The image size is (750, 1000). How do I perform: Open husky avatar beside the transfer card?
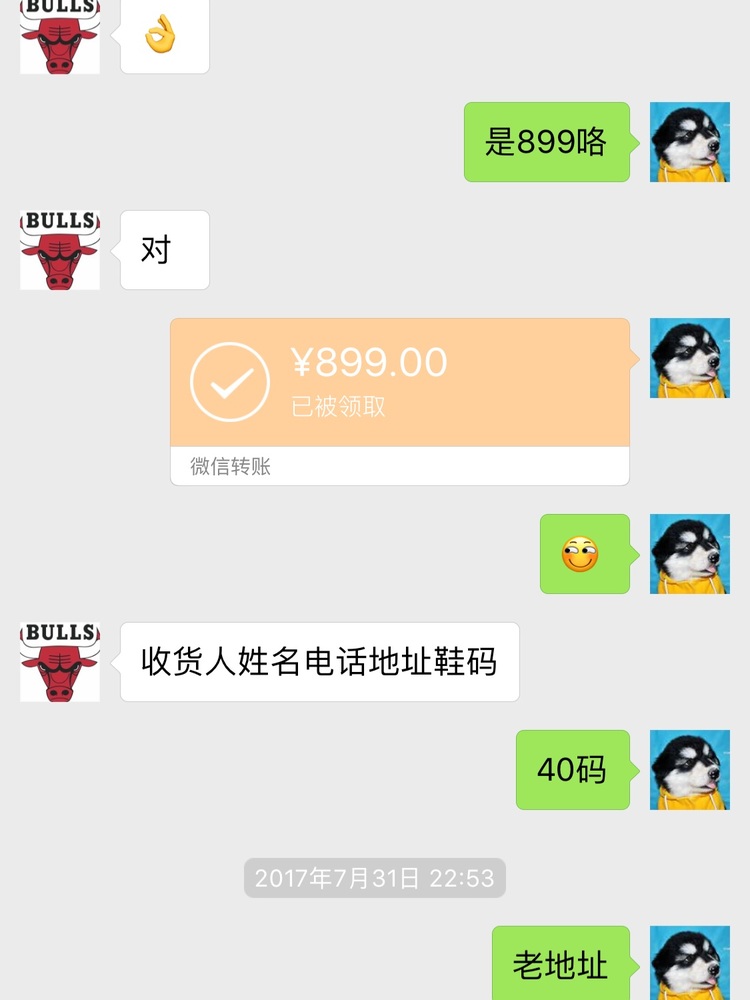tap(690, 358)
